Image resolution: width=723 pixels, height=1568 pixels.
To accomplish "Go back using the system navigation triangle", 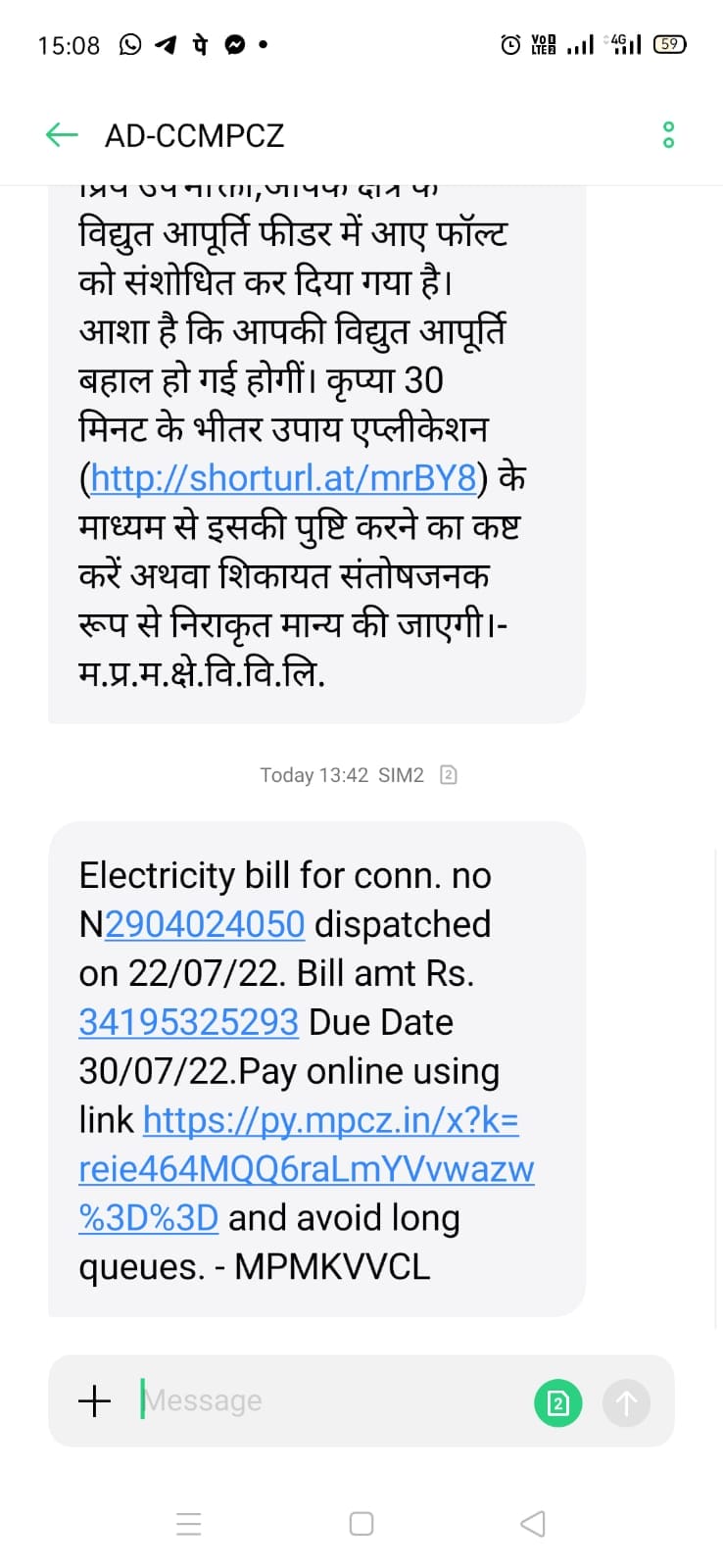I will [x=532, y=1523].
